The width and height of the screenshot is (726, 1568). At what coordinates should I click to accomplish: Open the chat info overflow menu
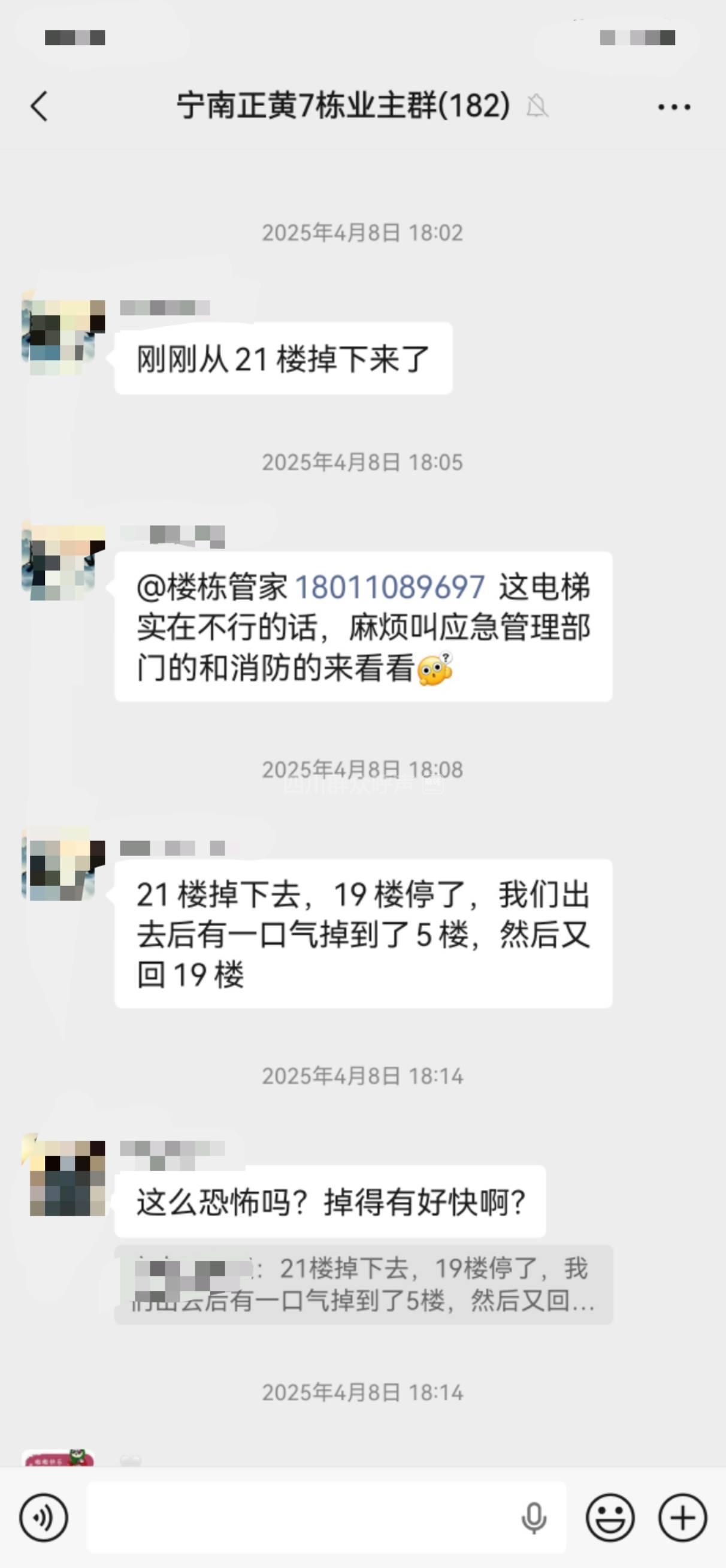coord(674,107)
